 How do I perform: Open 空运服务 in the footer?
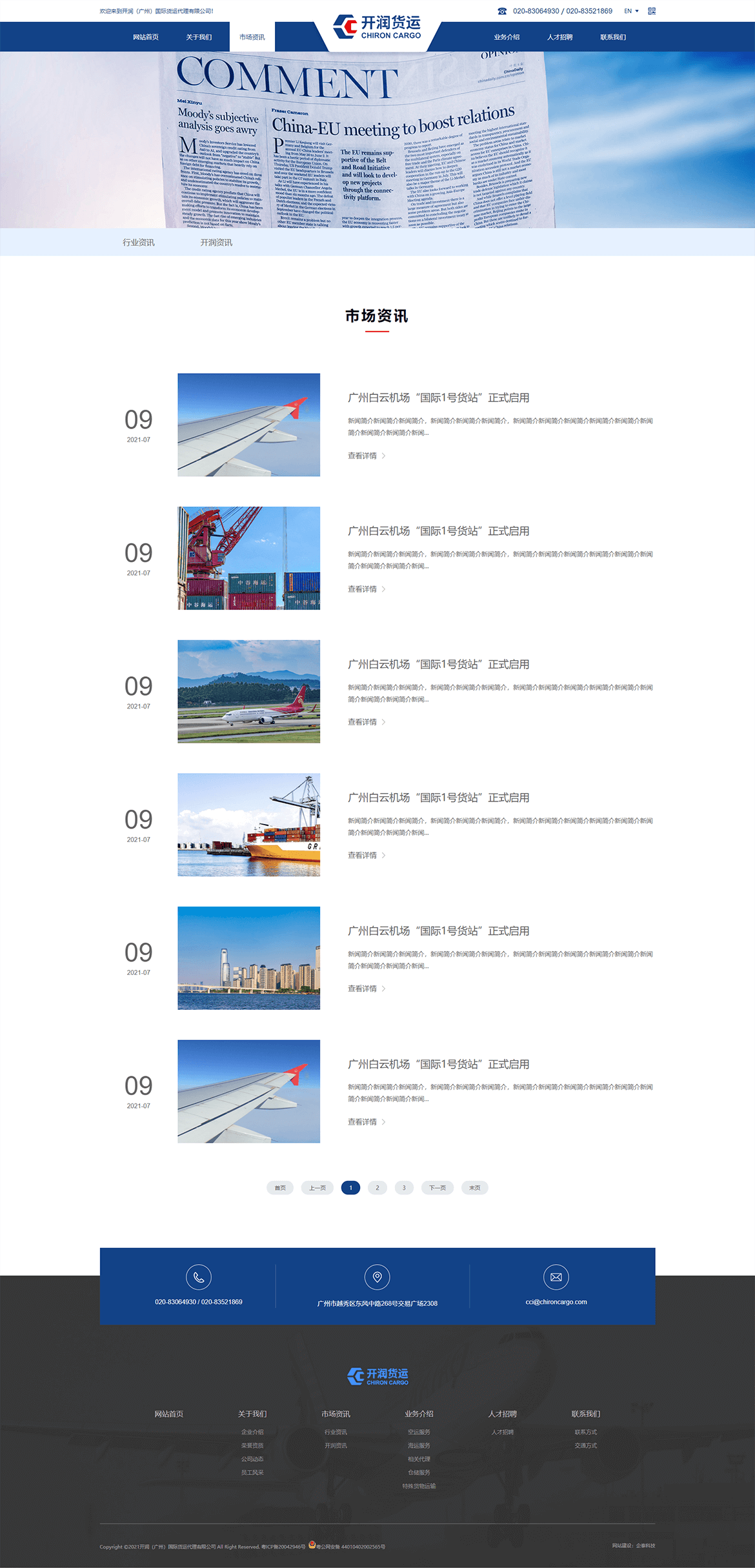click(419, 1432)
